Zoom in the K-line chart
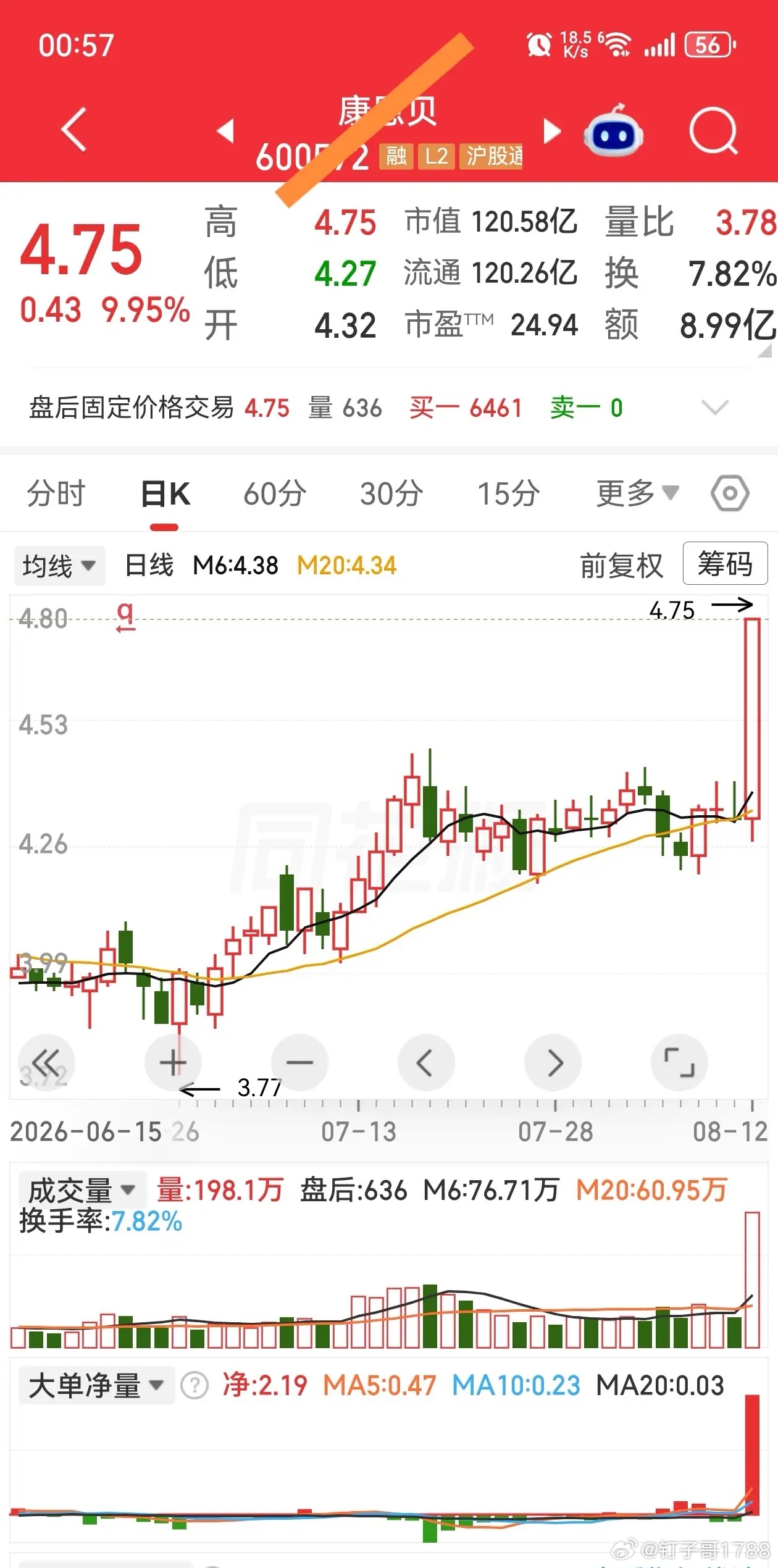The width and height of the screenshot is (778, 1568). (173, 1063)
